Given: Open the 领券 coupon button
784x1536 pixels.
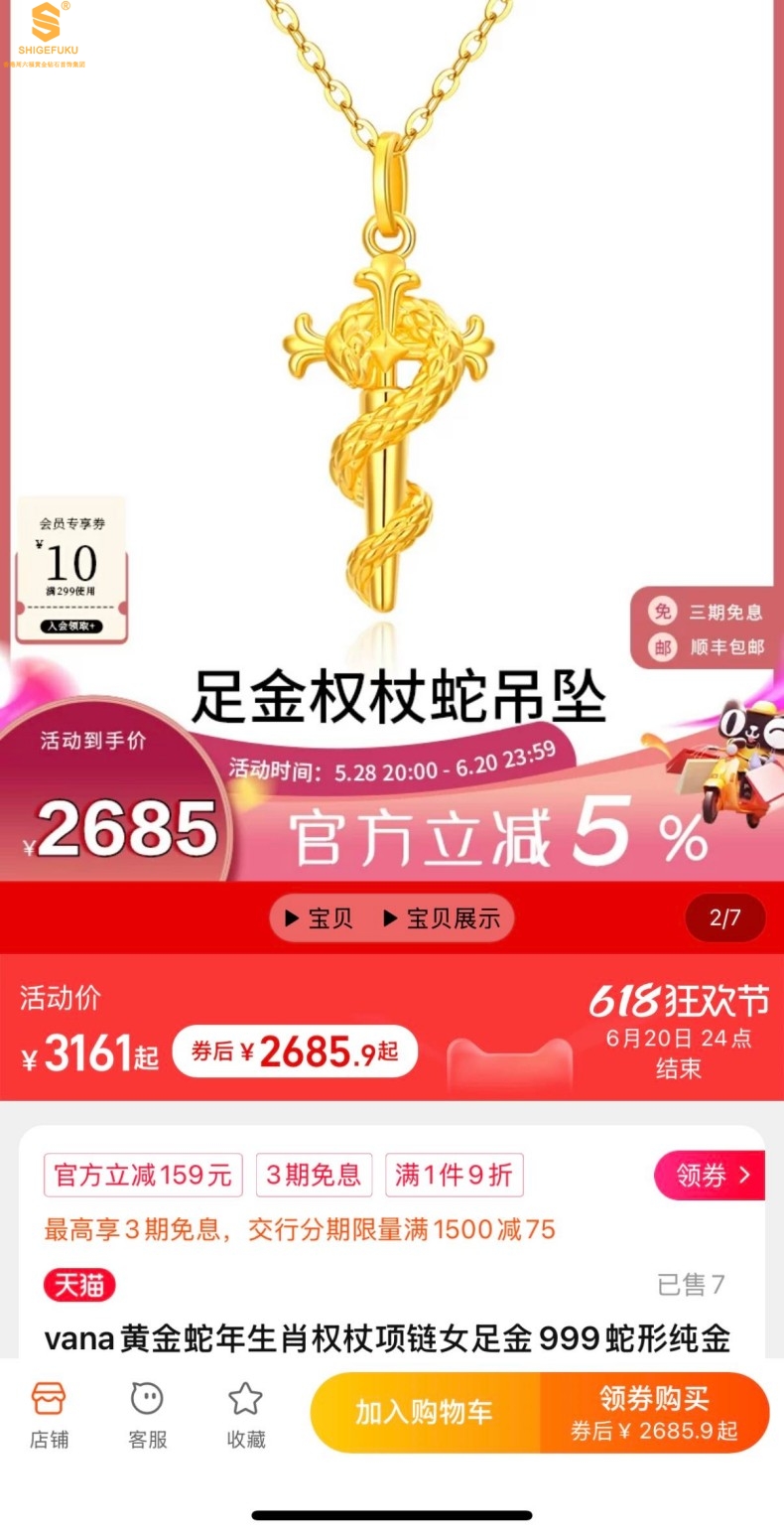Looking at the screenshot, I should (x=709, y=1176).
